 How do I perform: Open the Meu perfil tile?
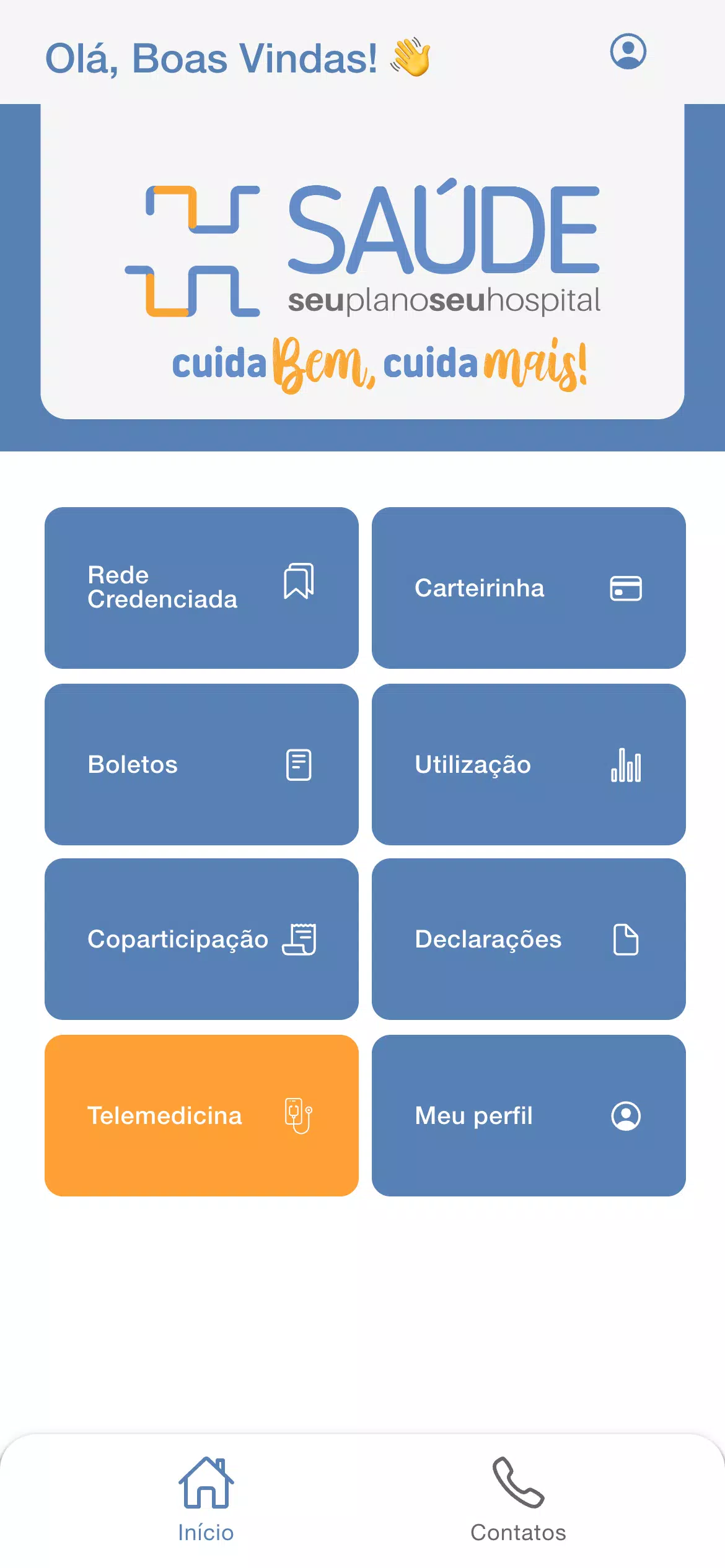tap(529, 1115)
